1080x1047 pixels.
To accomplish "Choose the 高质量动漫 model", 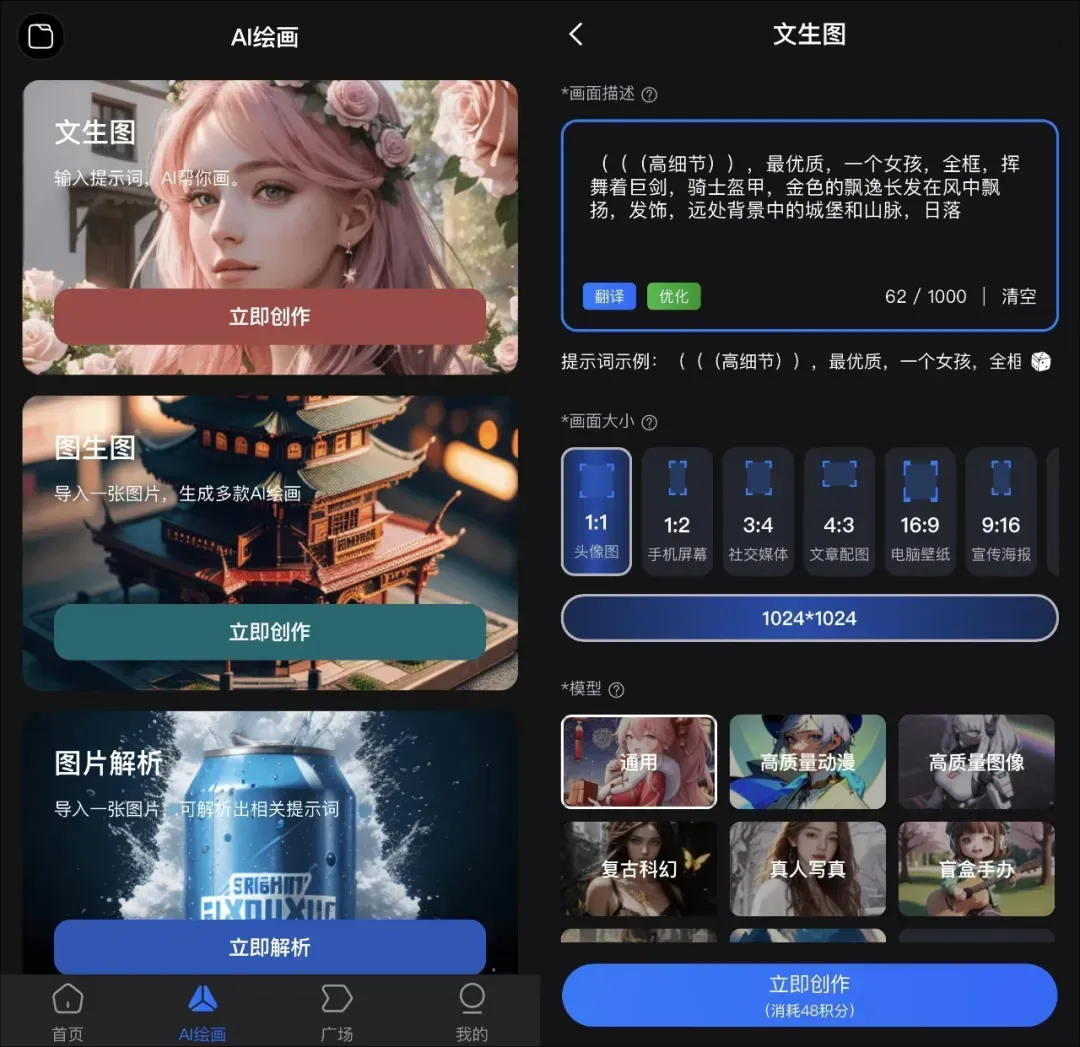I will [808, 761].
